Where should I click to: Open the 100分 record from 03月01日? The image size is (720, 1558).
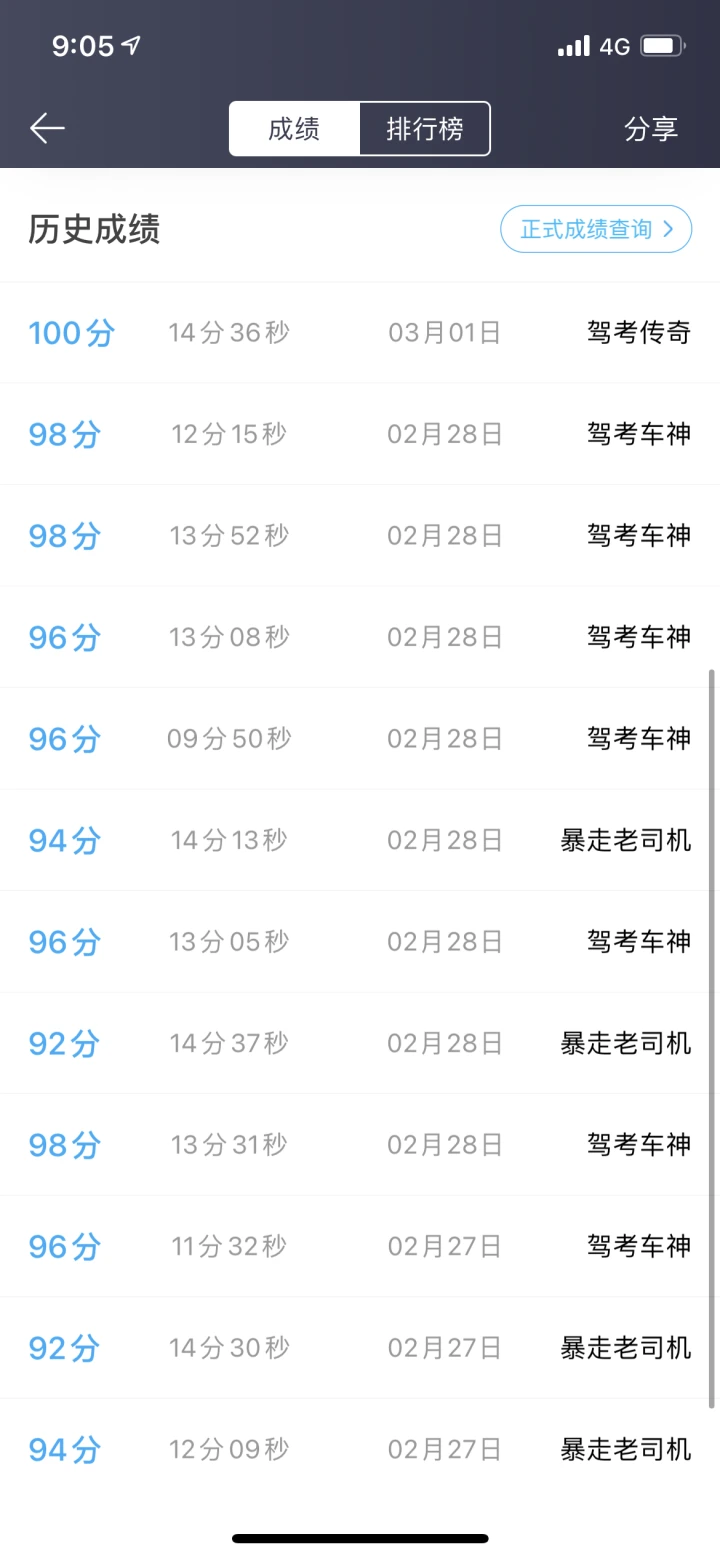(360, 332)
